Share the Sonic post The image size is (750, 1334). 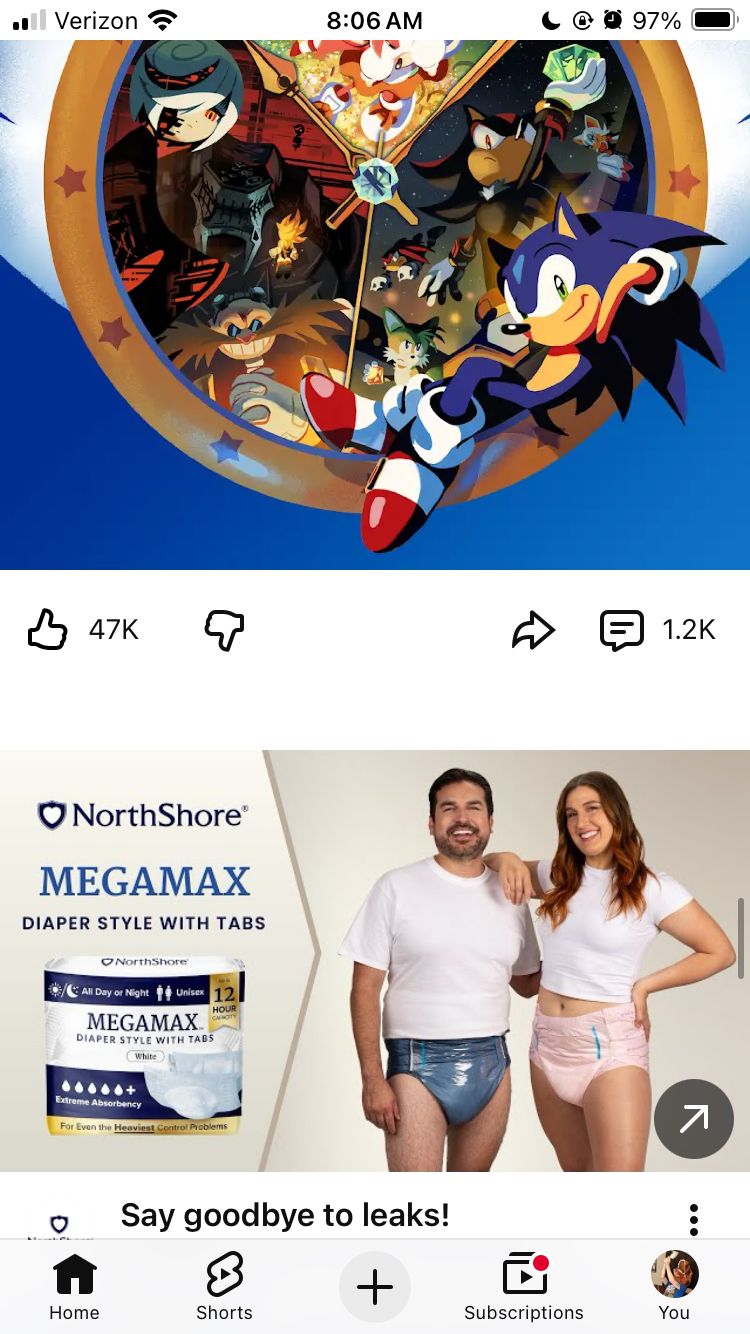tap(533, 630)
